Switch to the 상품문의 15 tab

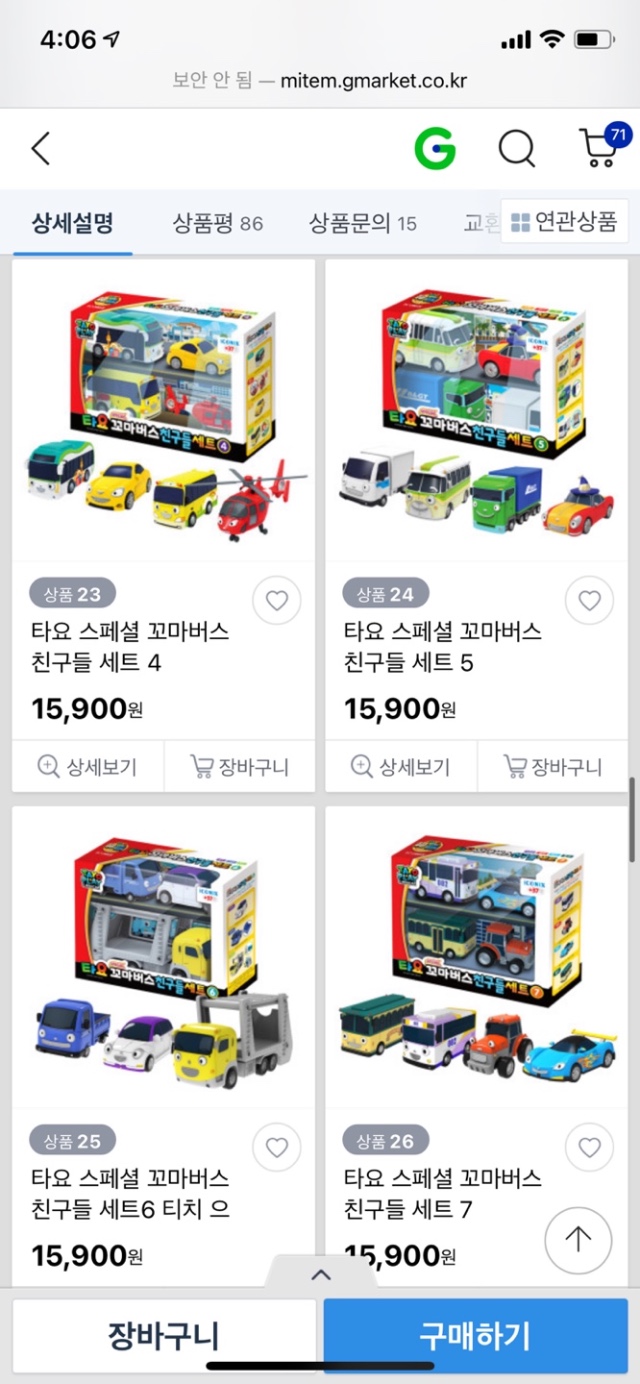[x=362, y=222]
